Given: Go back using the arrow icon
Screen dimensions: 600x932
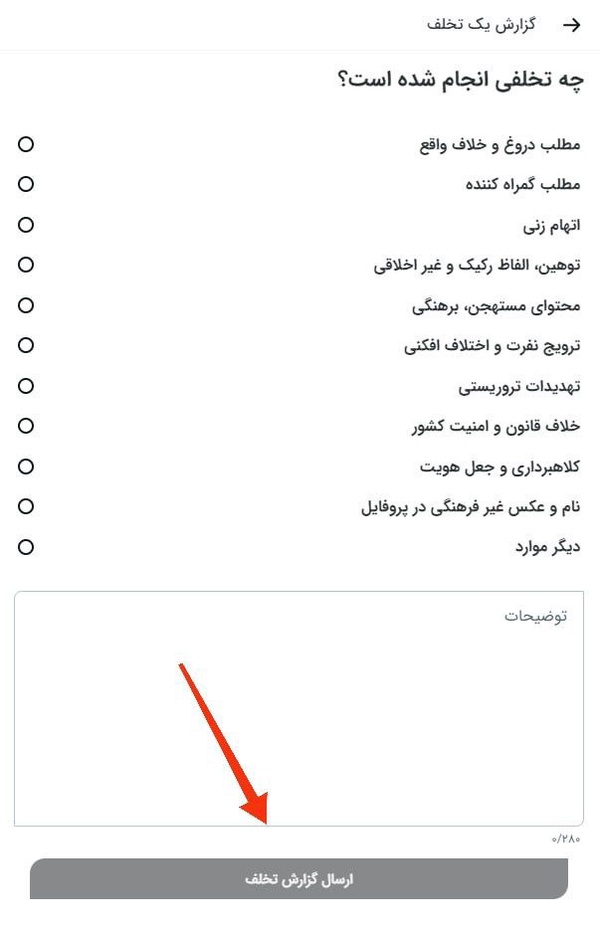Looking at the screenshot, I should pos(571,25).
